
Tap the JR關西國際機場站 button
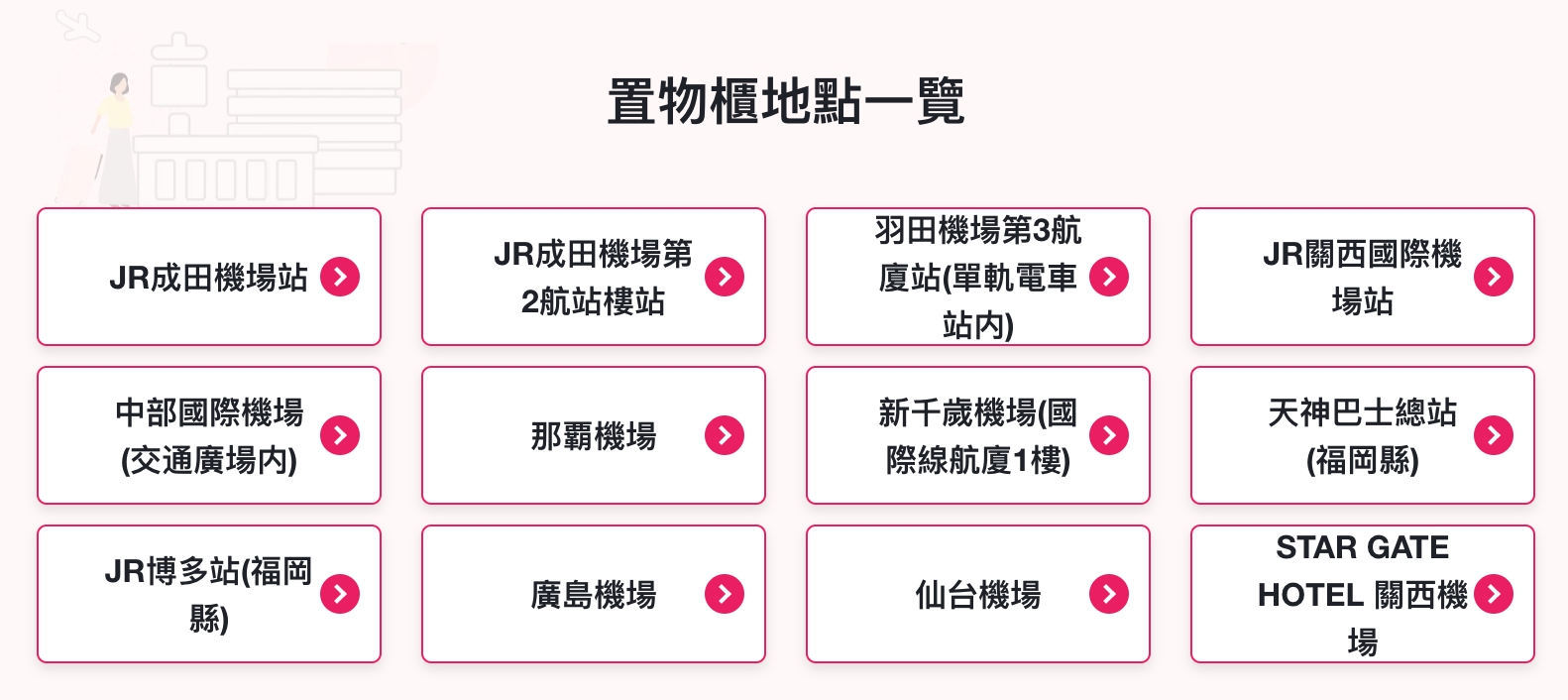[x=1362, y=277]
